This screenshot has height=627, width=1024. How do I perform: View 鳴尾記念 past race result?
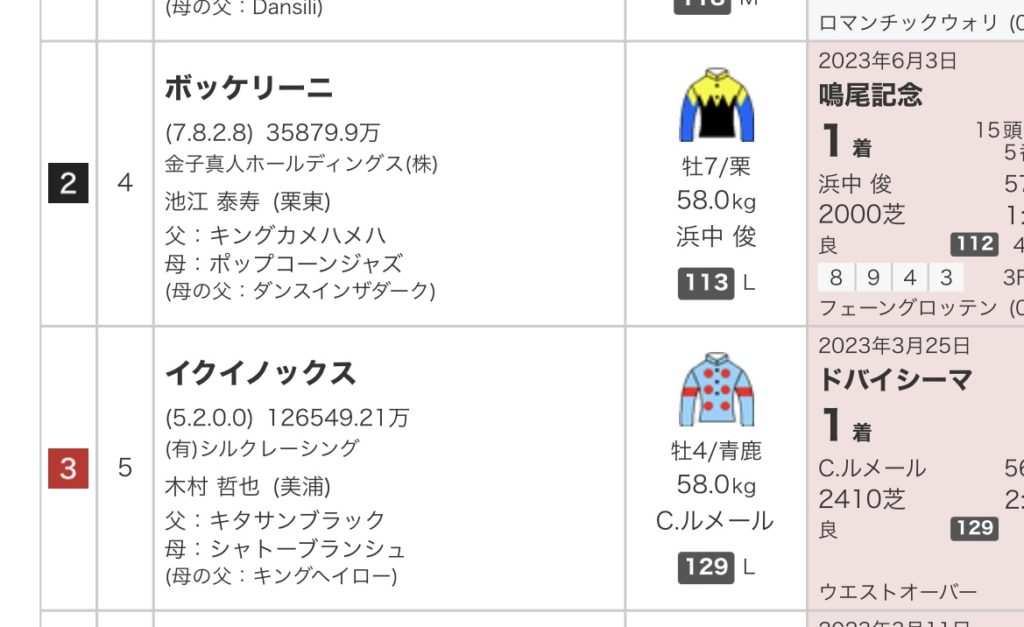coord(870,95)
